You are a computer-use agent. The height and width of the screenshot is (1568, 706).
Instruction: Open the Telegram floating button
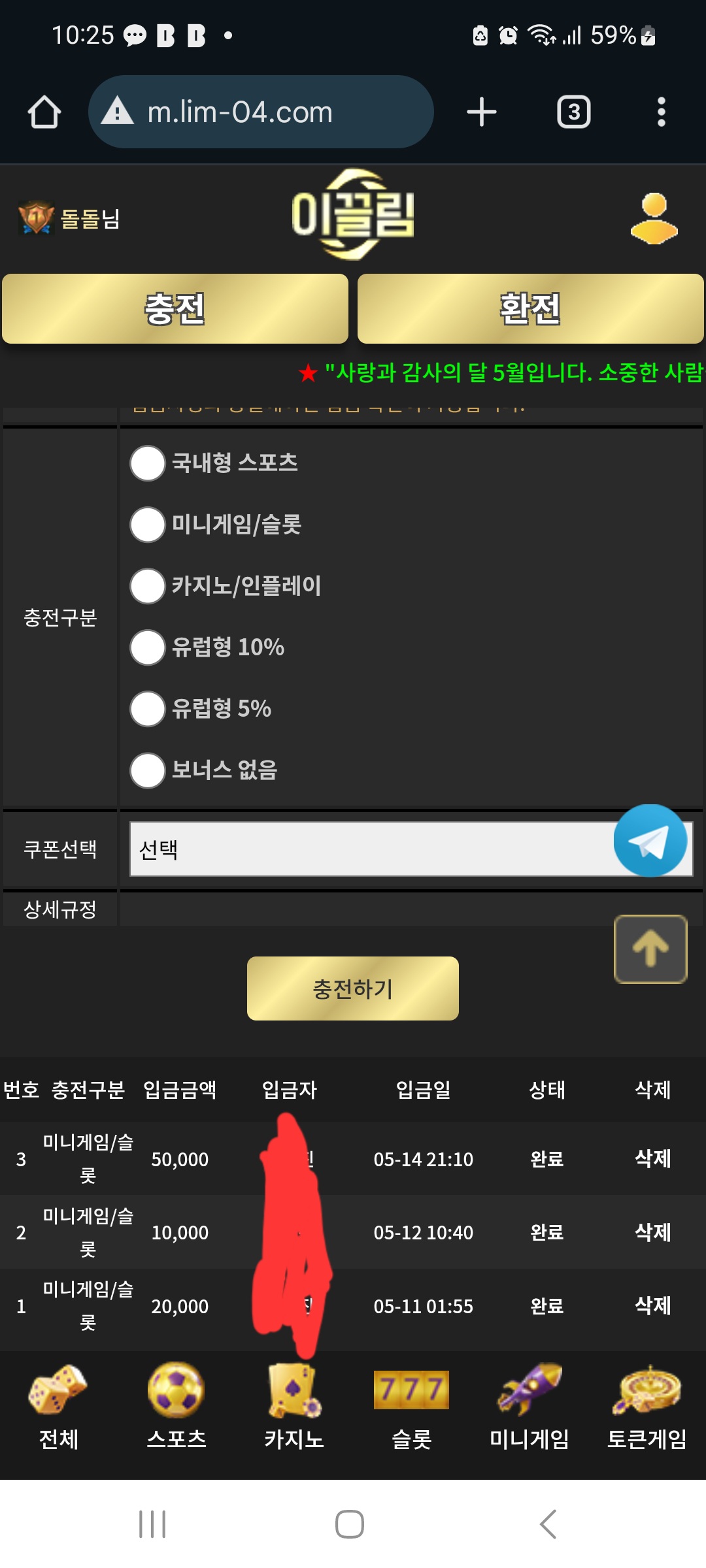pos(650,841)
